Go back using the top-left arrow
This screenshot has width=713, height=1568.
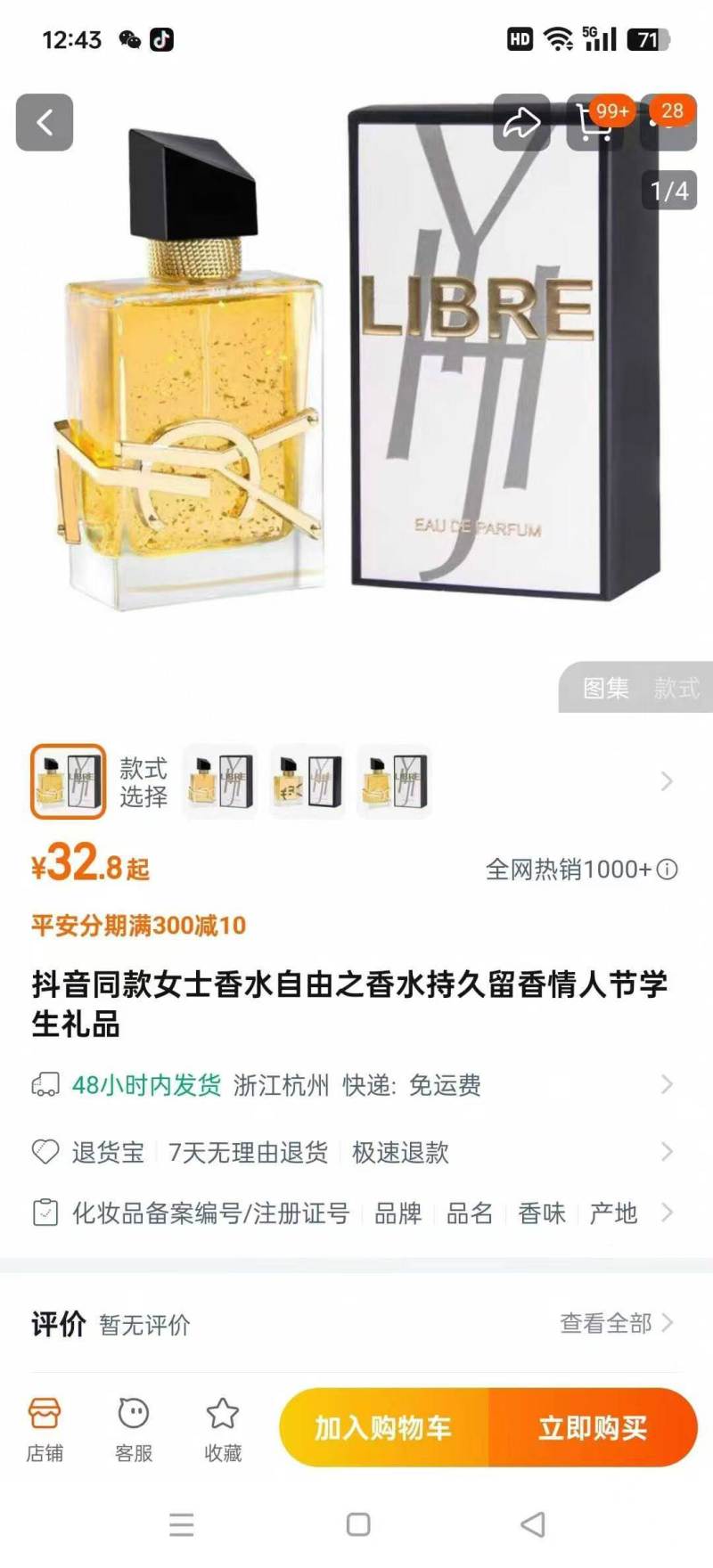[45, 122]
